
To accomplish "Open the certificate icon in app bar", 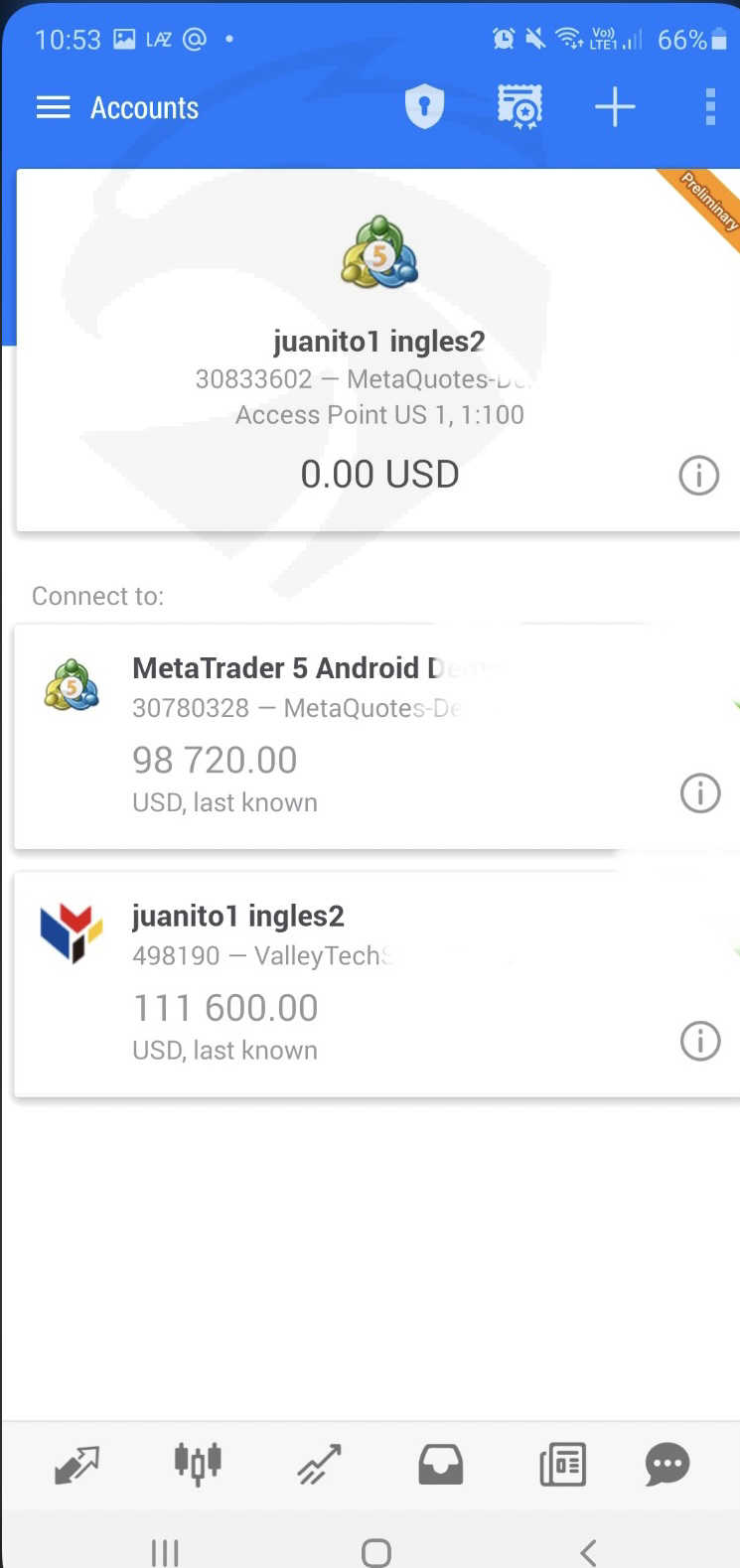I will pyautogui.click(x=519, y=106).
